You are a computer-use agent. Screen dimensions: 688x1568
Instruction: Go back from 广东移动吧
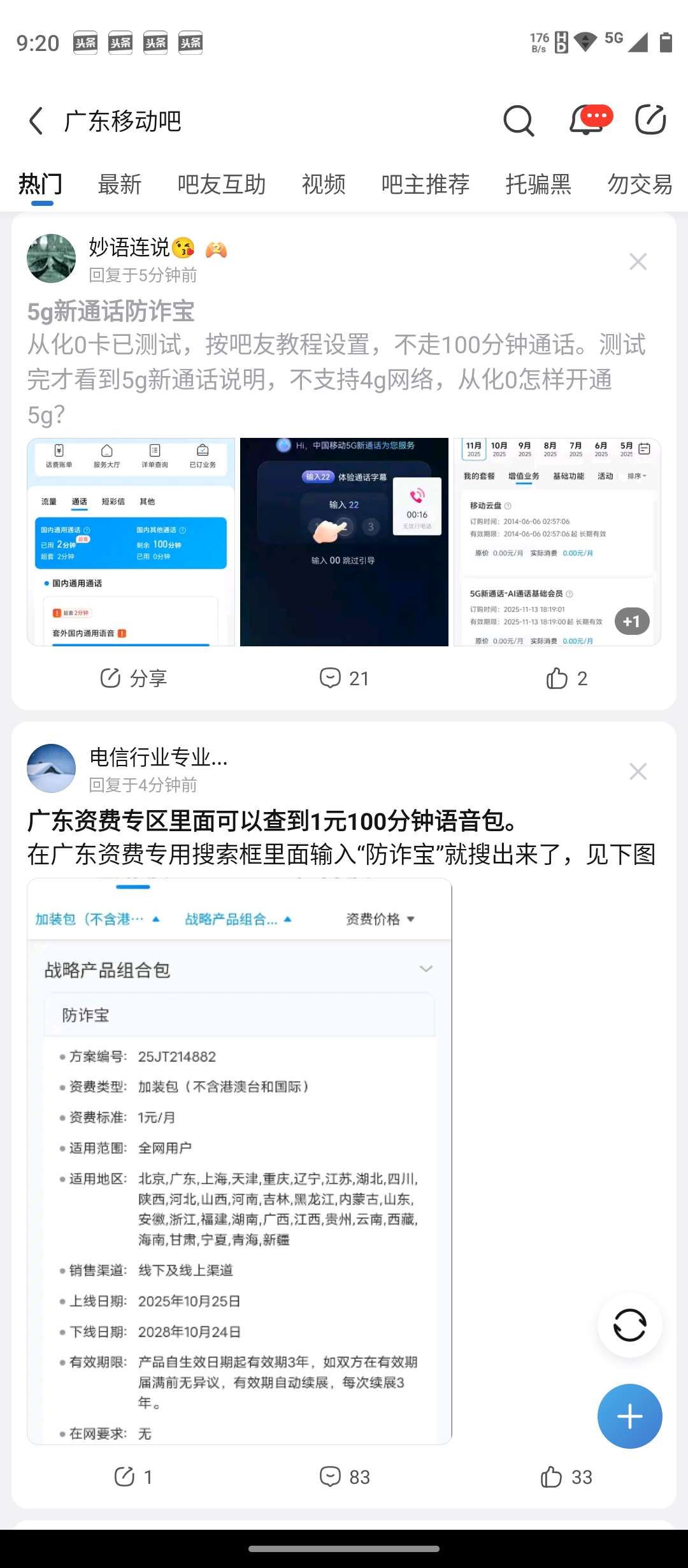point(36,121)
